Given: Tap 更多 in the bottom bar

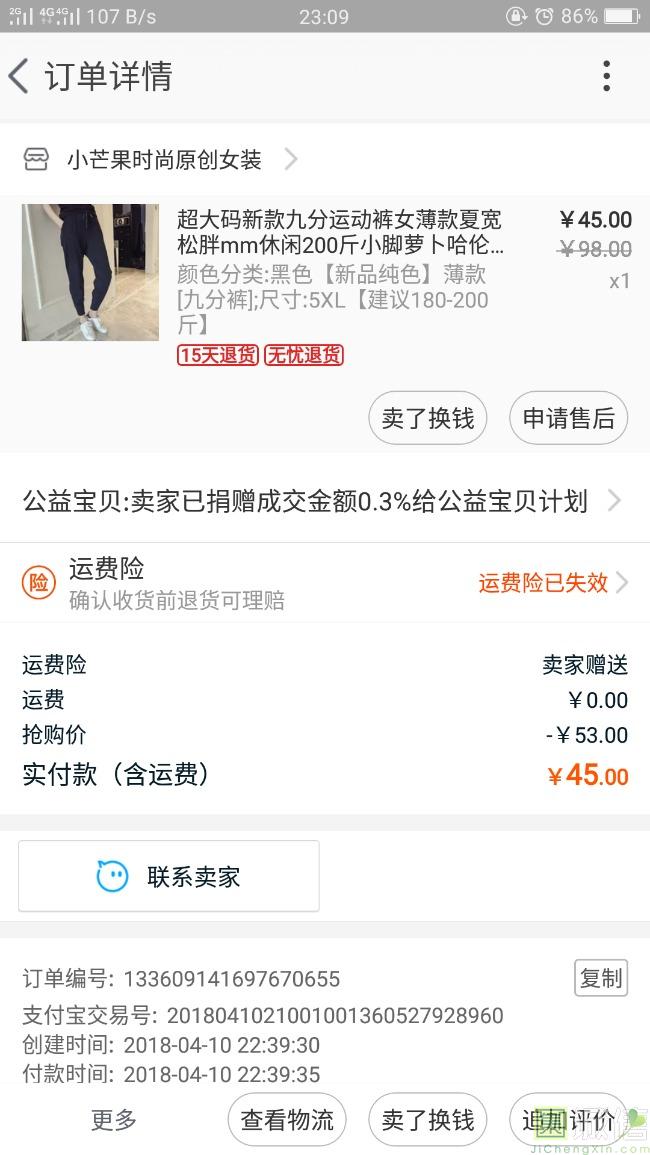Looking at the screenshot, I should pos(114,1120).
